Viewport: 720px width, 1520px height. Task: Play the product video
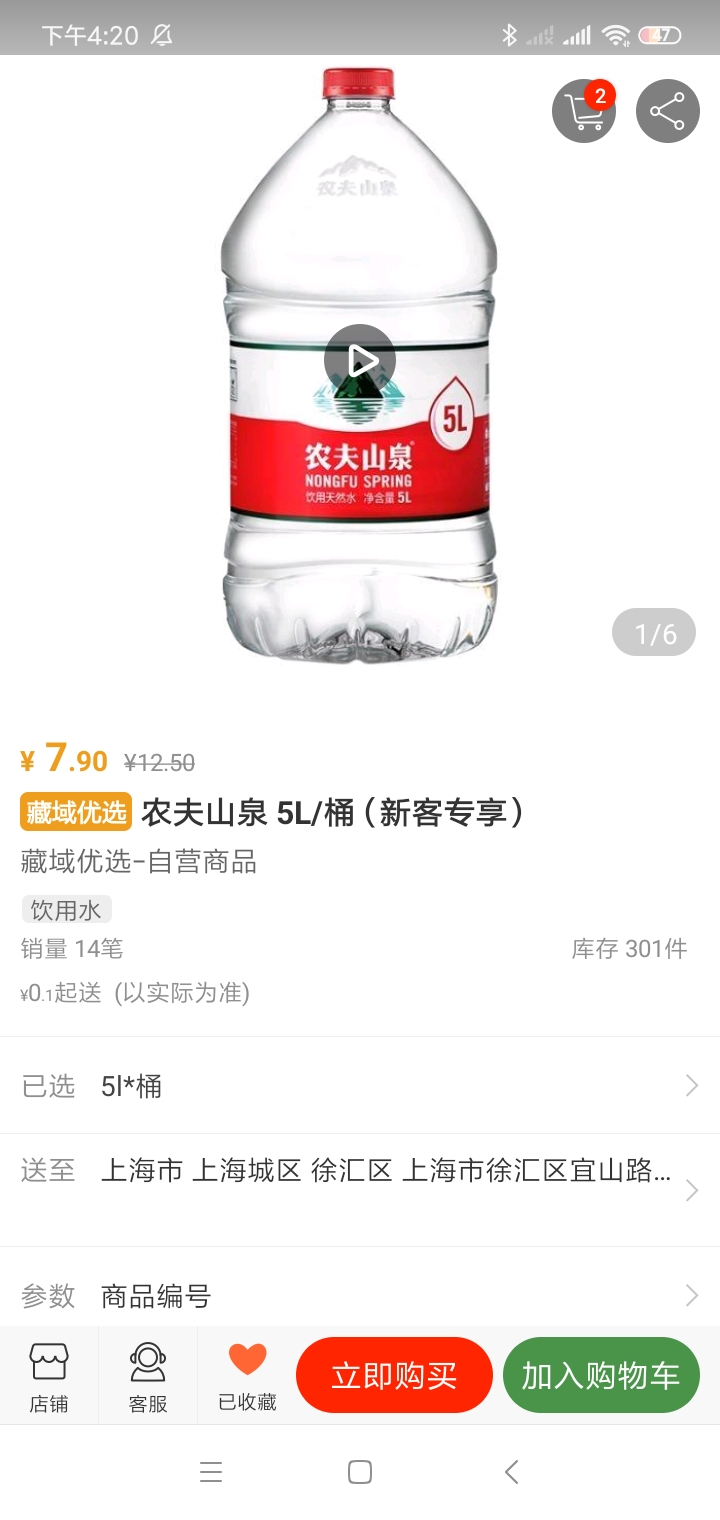[361, 359]
